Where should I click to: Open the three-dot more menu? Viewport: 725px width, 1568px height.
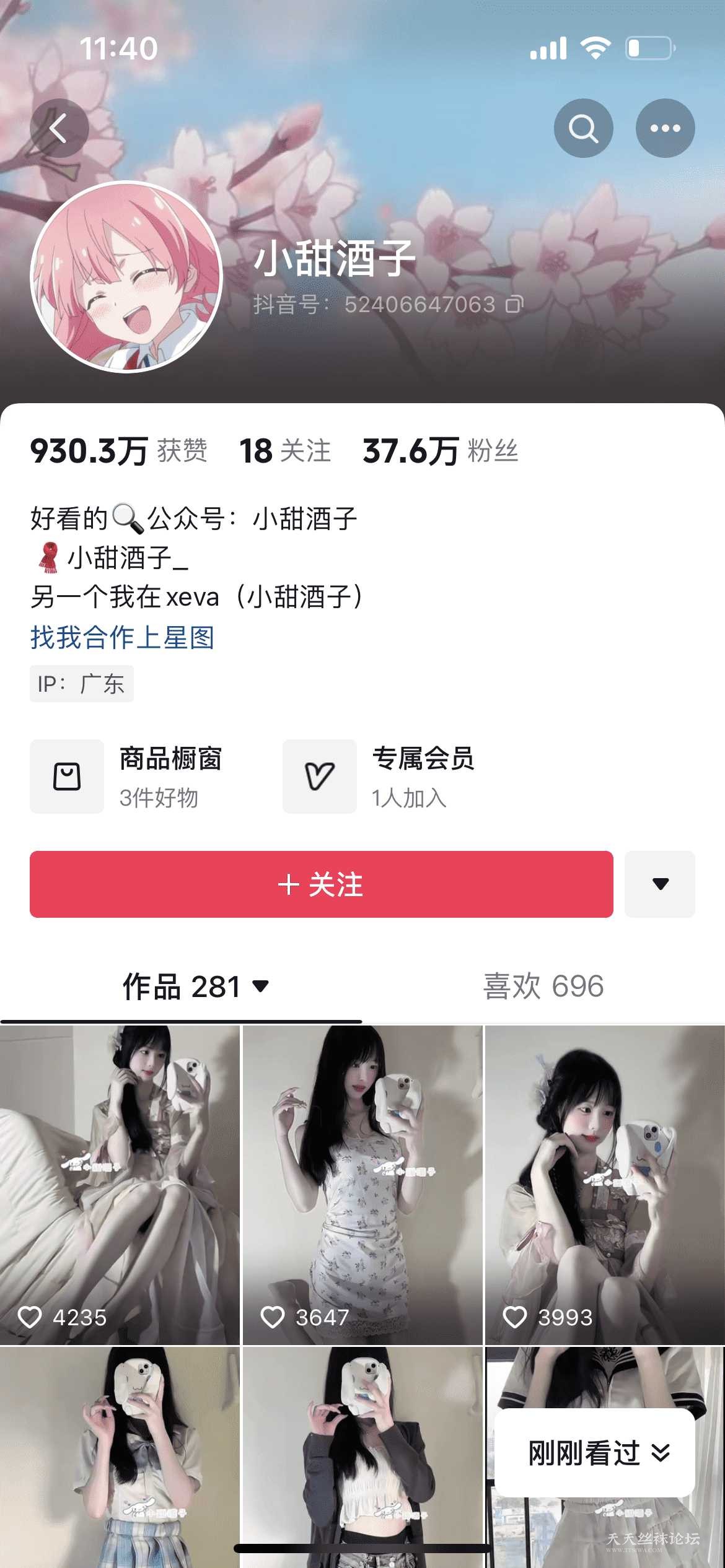[665, 128]
